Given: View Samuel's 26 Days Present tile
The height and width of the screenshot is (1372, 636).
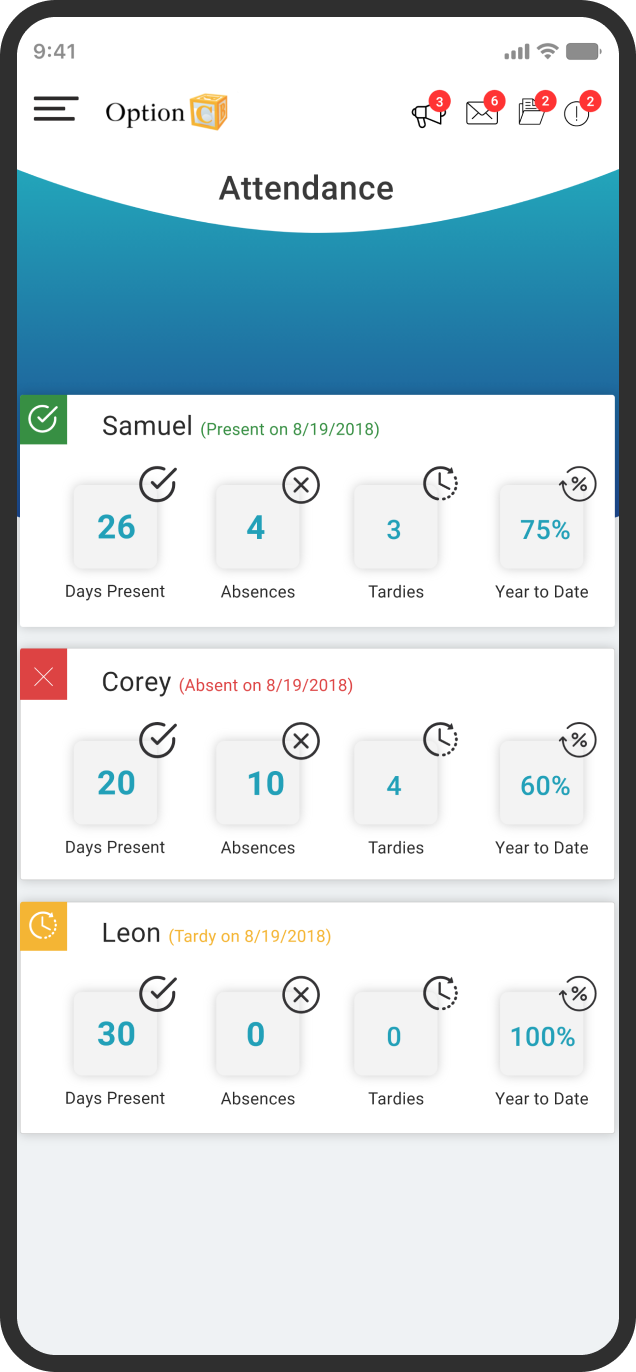Looking at the screenshot, I should tap(115, 527).
